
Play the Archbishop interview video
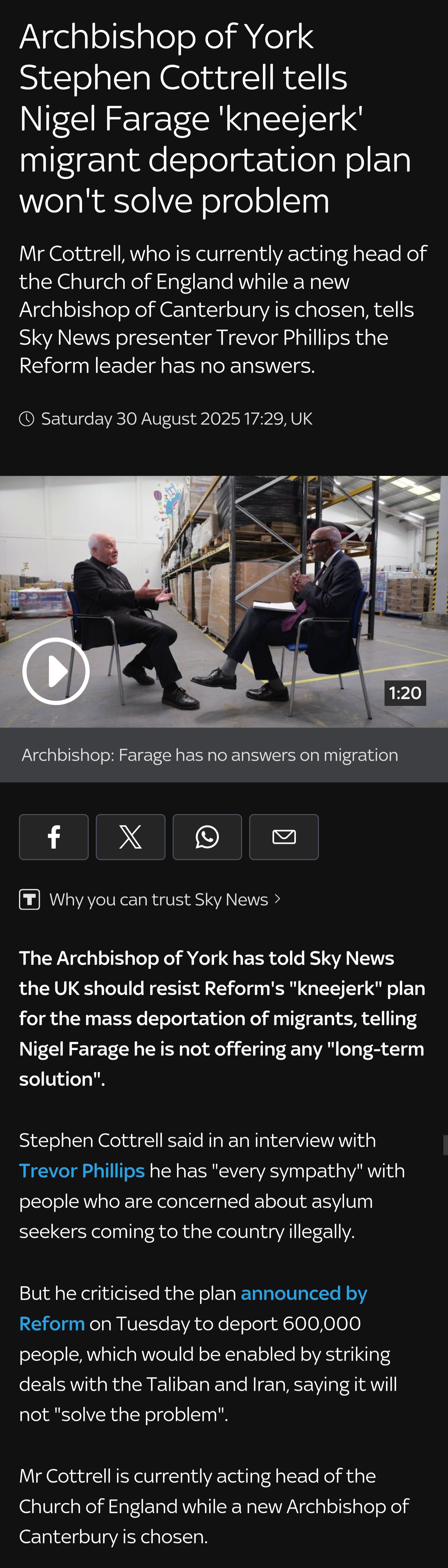(x=56, y=671)
